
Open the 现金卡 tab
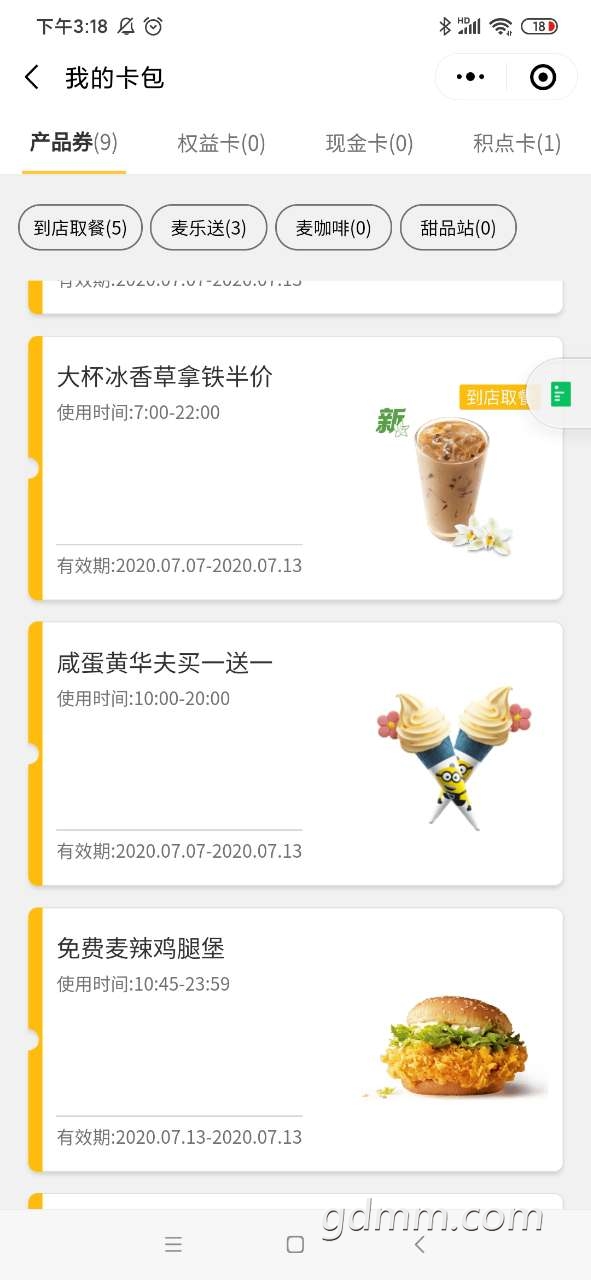(x=369, y=143)
